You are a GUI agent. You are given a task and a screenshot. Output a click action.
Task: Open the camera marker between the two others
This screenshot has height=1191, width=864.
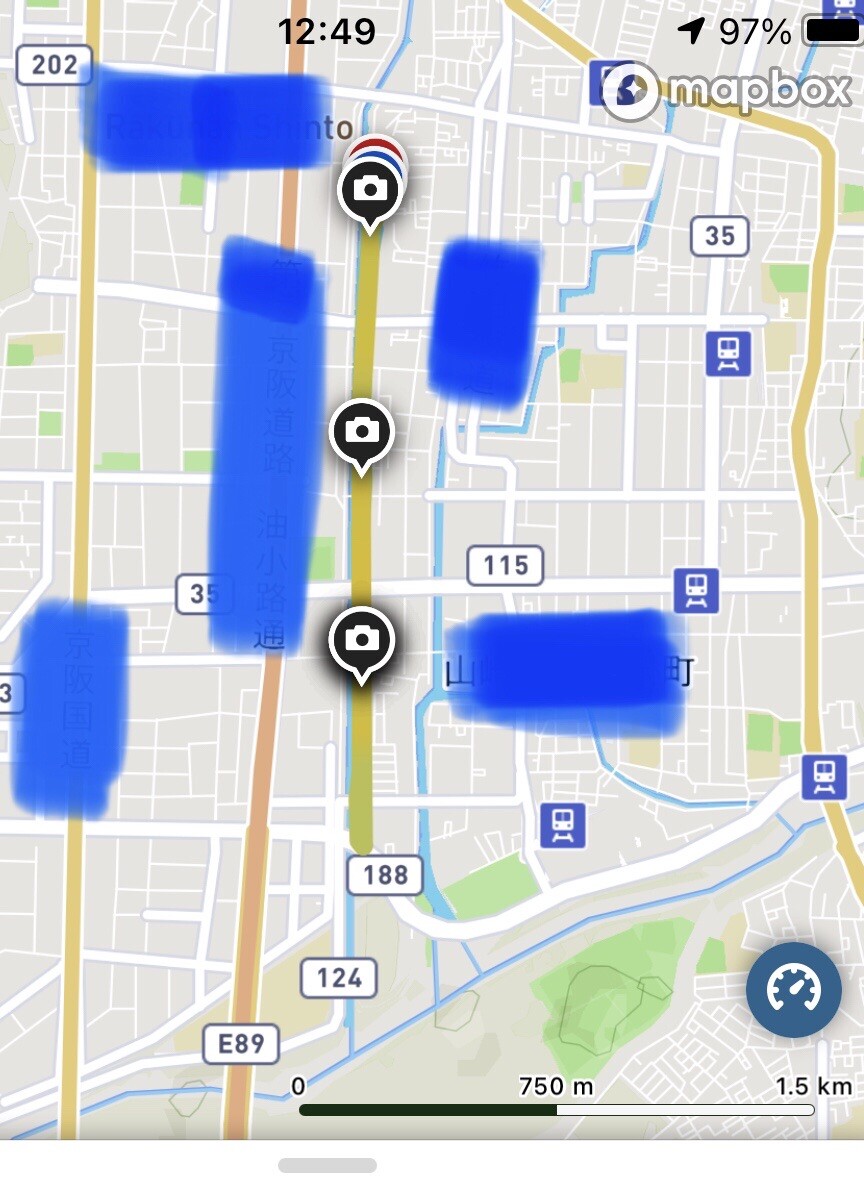point(362,432)
